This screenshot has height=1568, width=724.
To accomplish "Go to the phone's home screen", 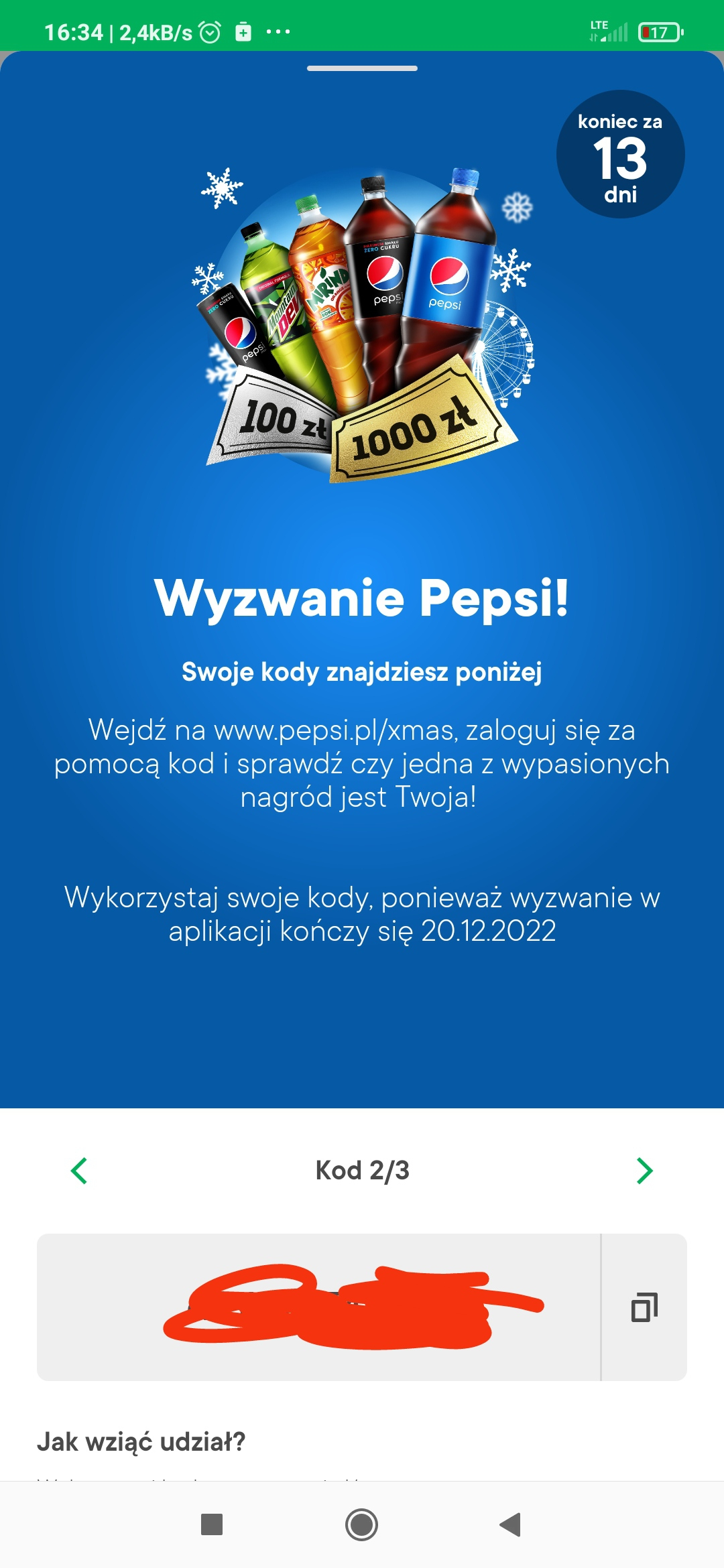I will (361, 1524).
